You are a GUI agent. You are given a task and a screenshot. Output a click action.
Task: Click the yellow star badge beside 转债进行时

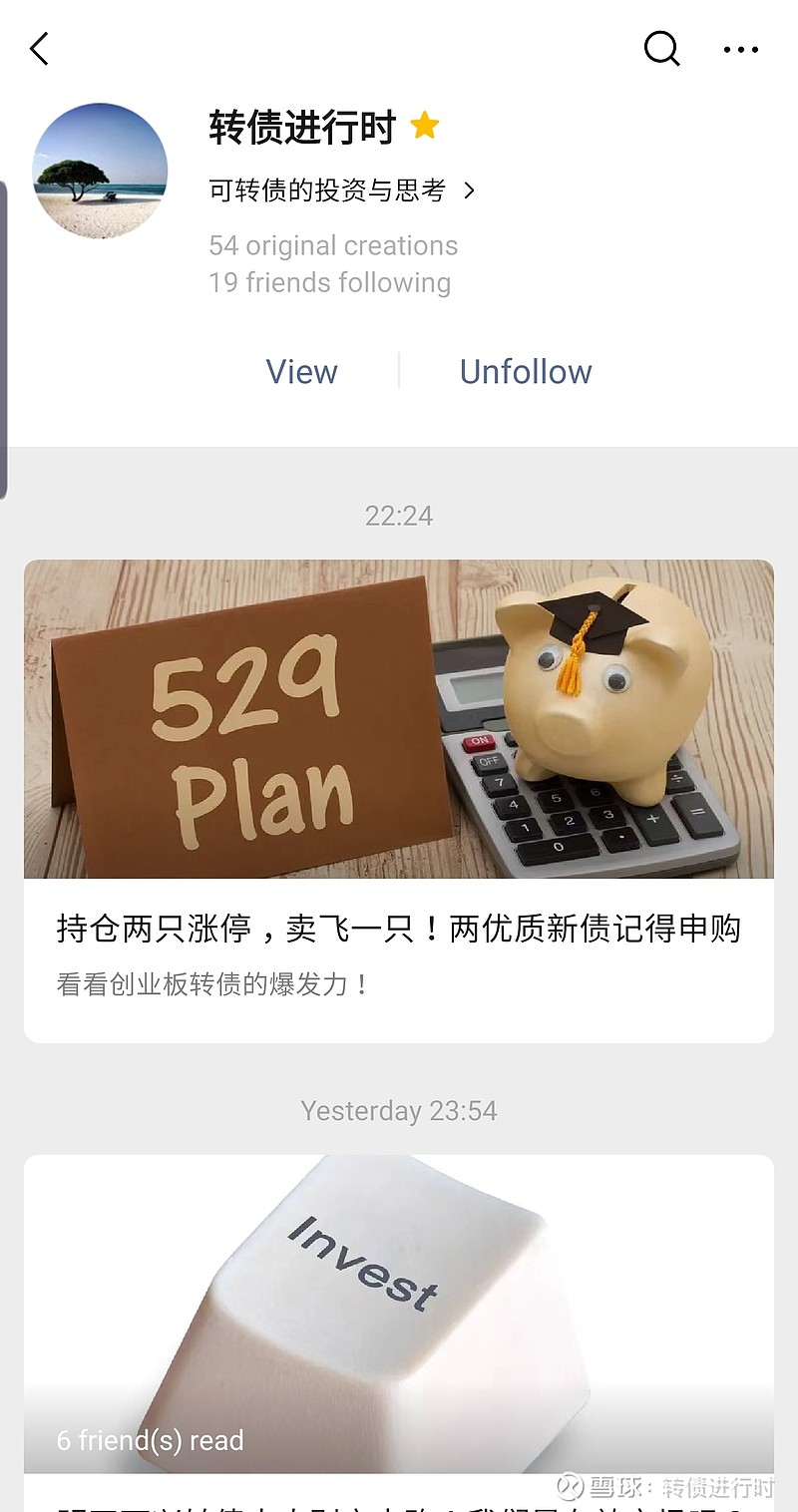tap(424, 127)
